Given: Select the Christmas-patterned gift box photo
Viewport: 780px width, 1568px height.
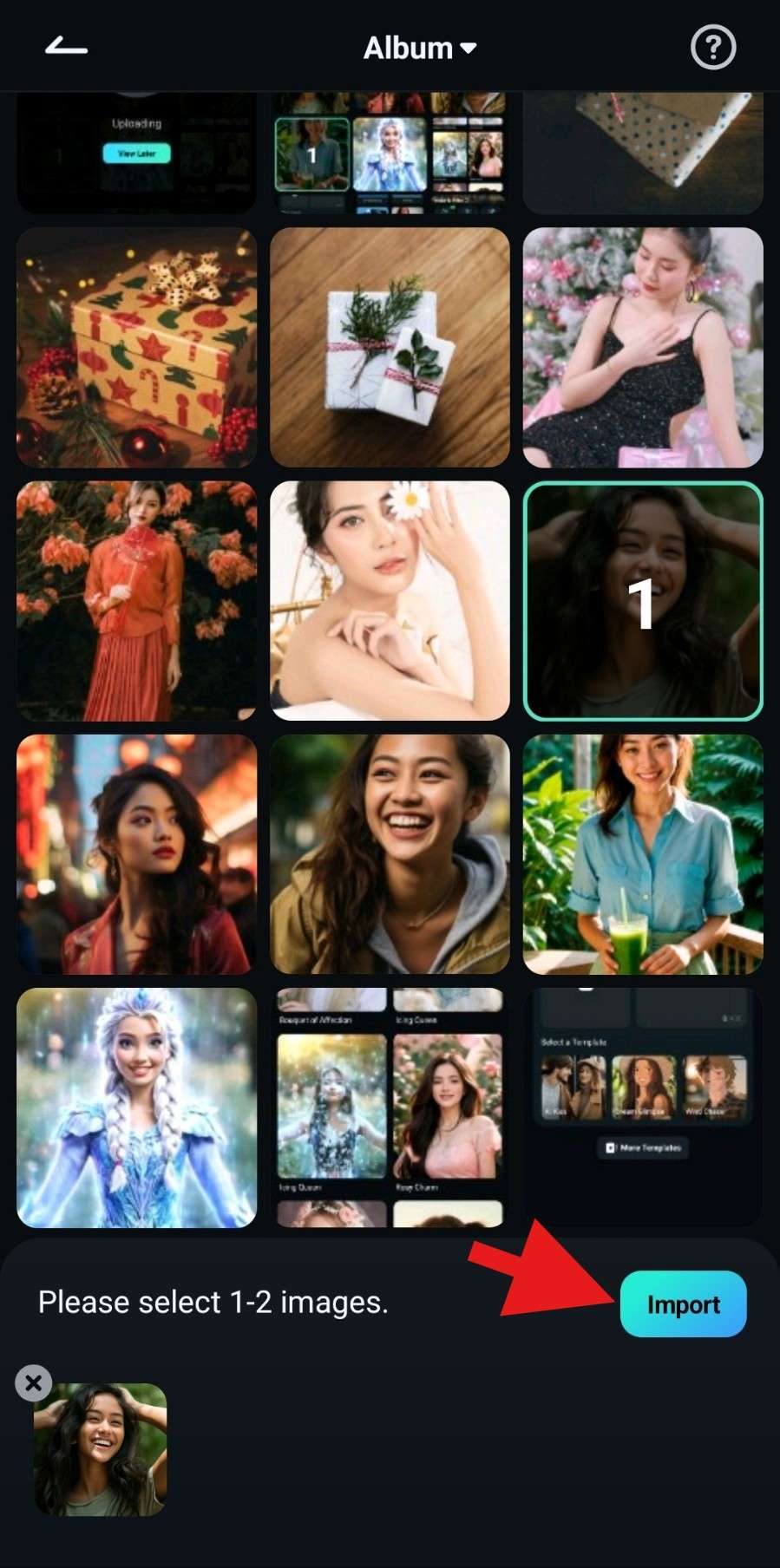Looking at the screenshot, I should click(136, 347).
